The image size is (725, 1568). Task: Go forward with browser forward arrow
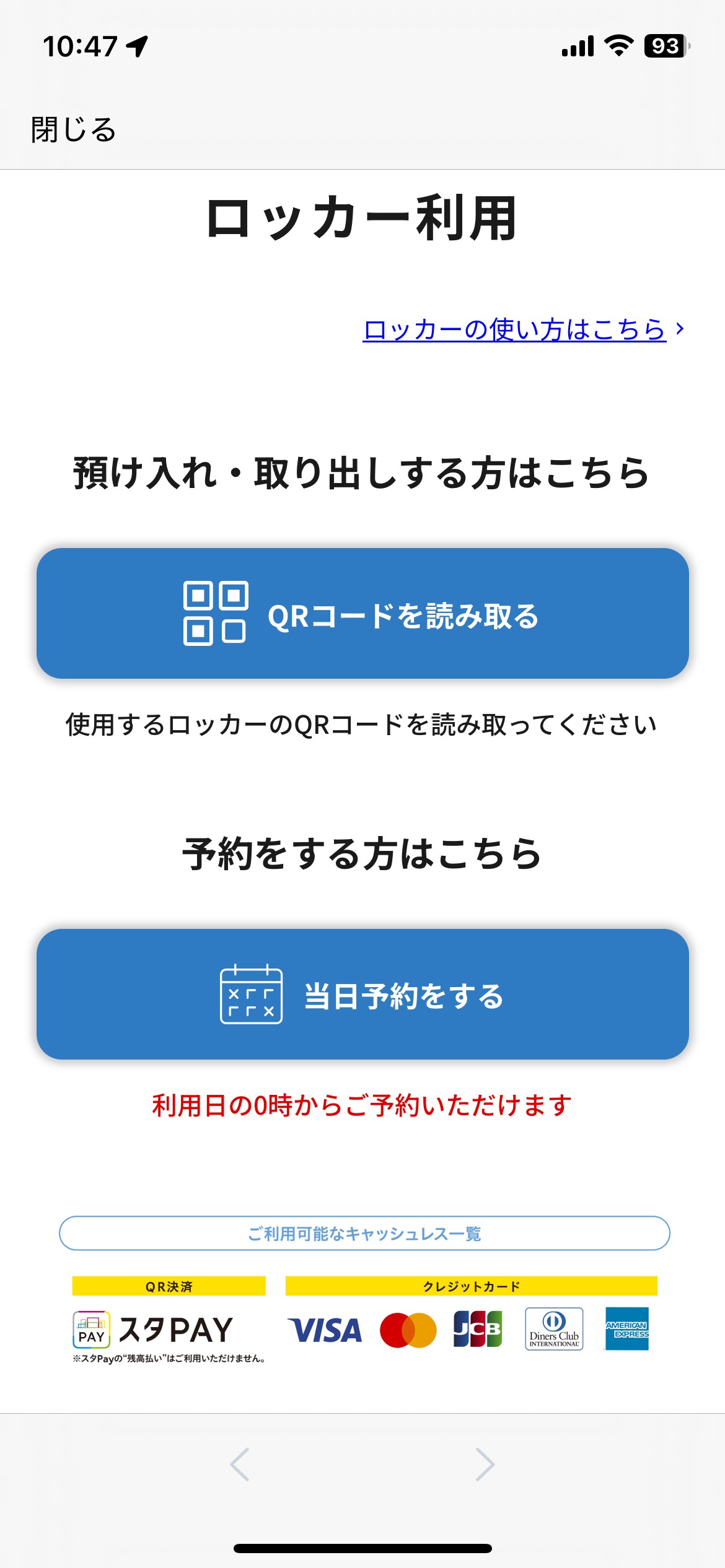point(484,1465)
